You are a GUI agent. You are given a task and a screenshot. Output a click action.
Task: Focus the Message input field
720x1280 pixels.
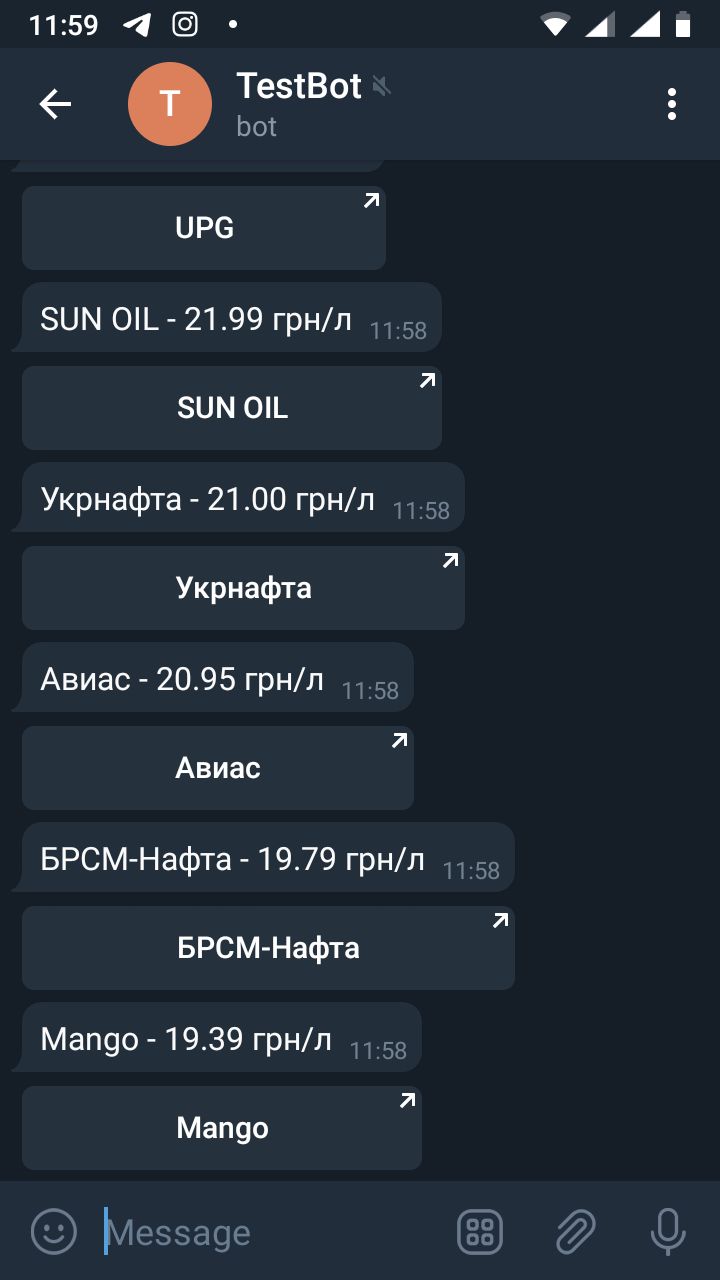point(270,1232)
